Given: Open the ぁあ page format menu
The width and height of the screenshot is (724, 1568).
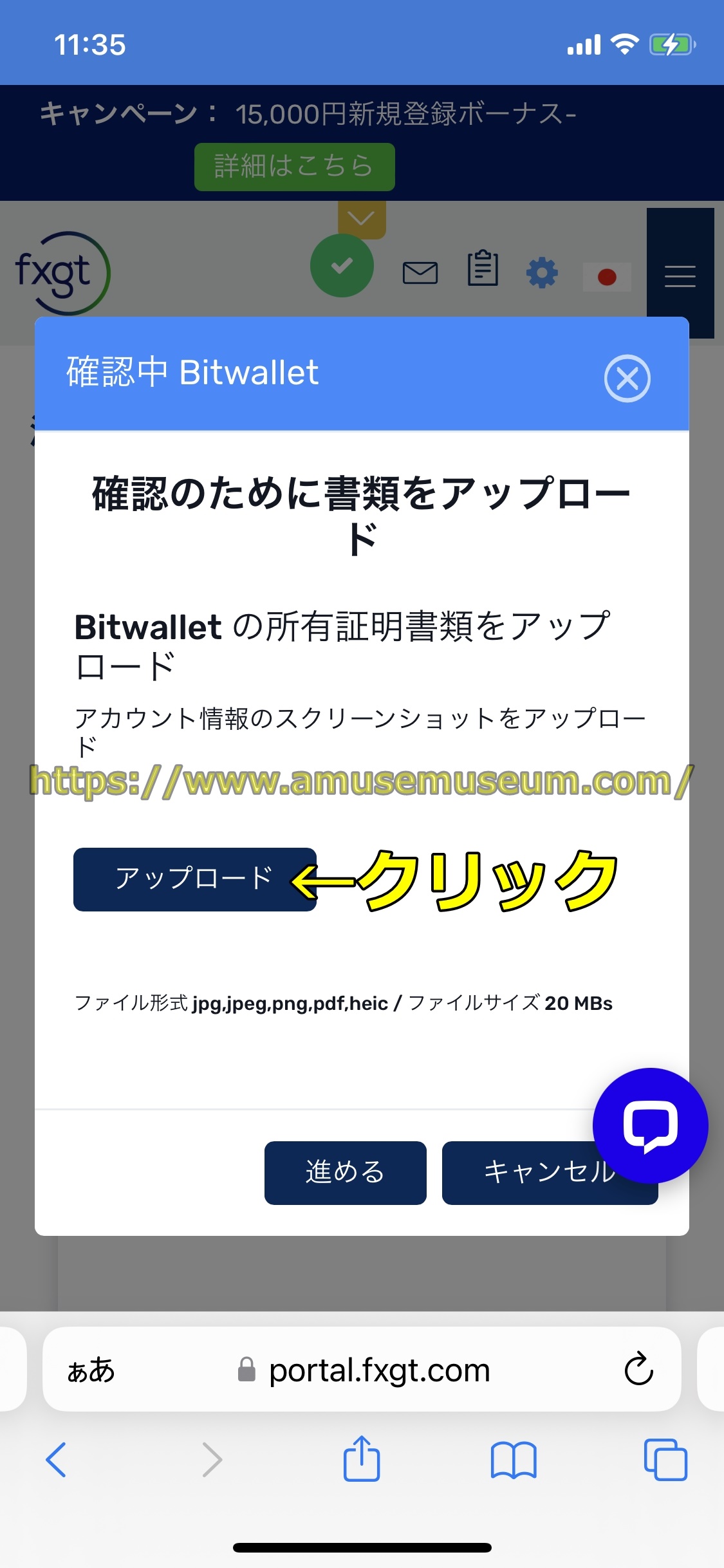Looking at the screenshot, I should click(91, 1370).
